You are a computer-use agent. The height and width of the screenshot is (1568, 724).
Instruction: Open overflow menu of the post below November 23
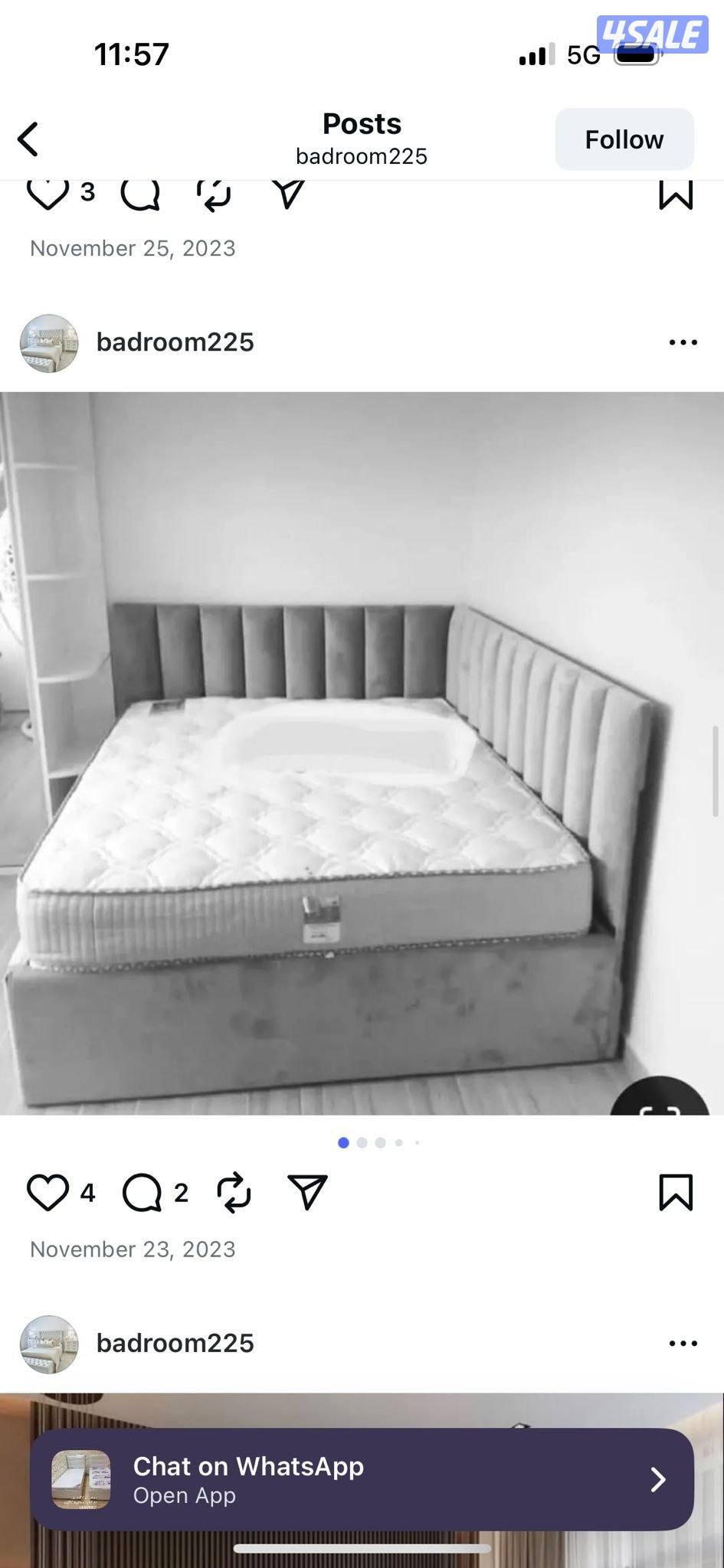click(683, 1343)
